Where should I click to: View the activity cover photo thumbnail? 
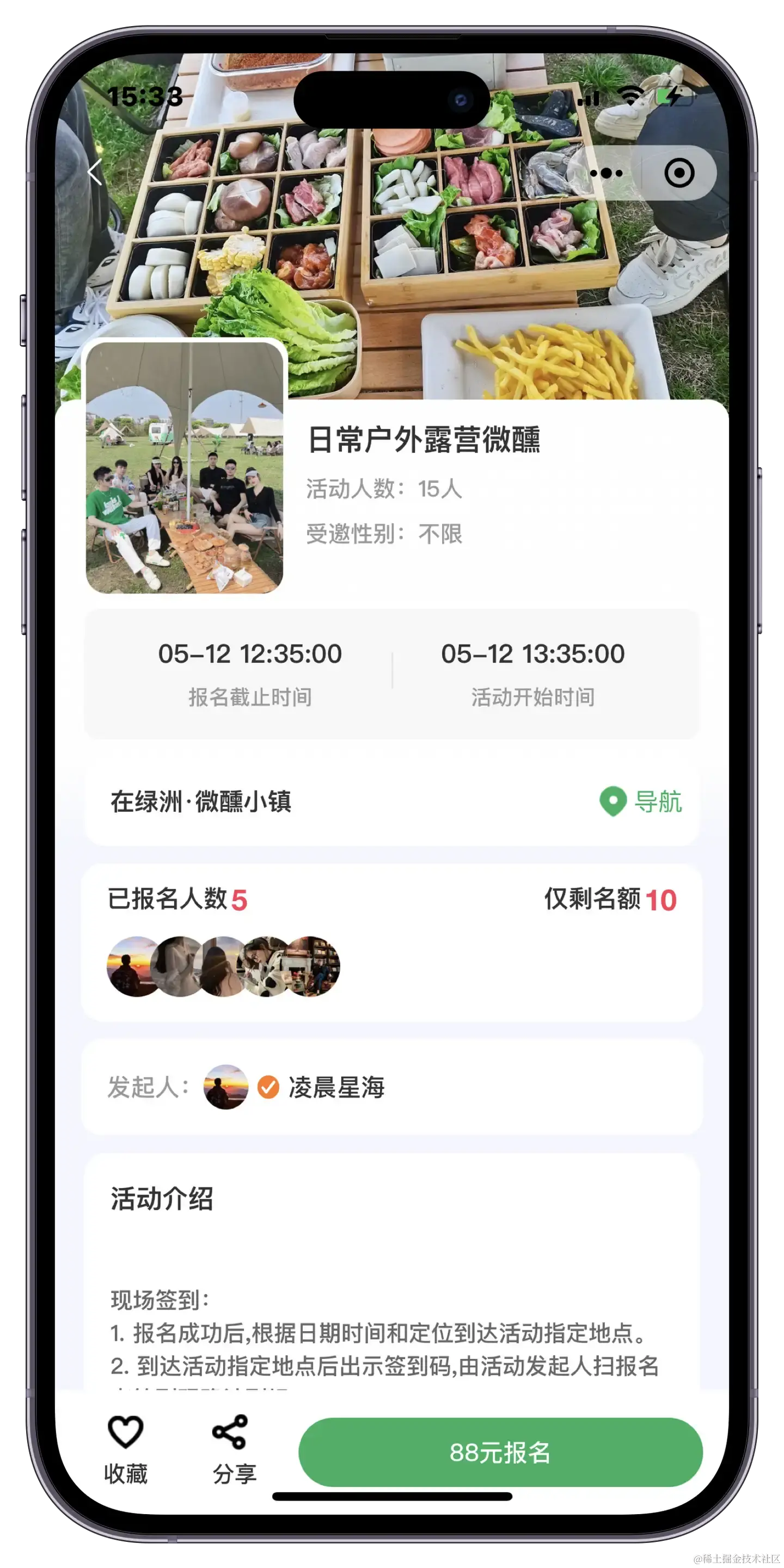pos(185,467)
